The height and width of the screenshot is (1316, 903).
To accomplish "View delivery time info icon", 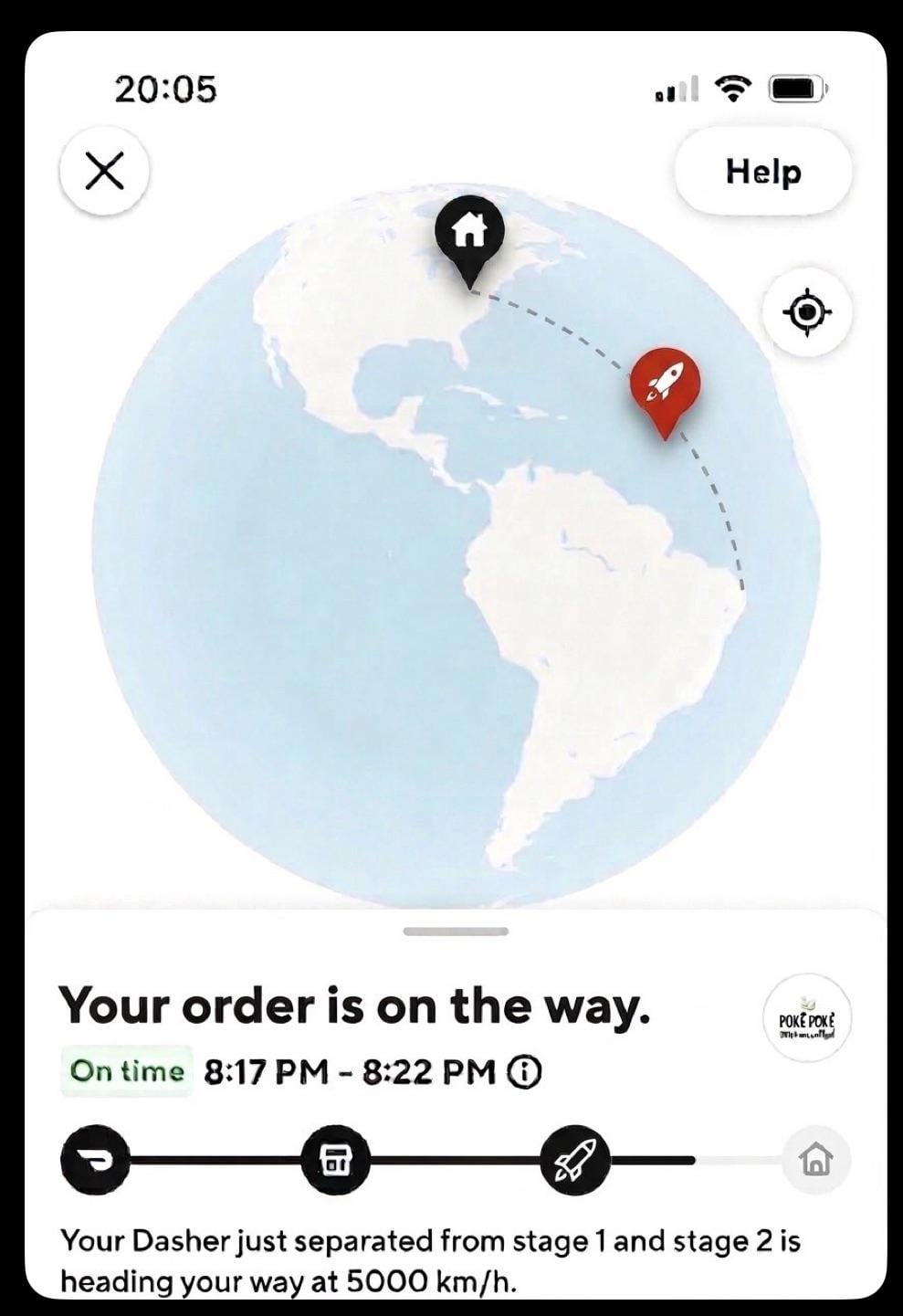I will coord(525,1070).
